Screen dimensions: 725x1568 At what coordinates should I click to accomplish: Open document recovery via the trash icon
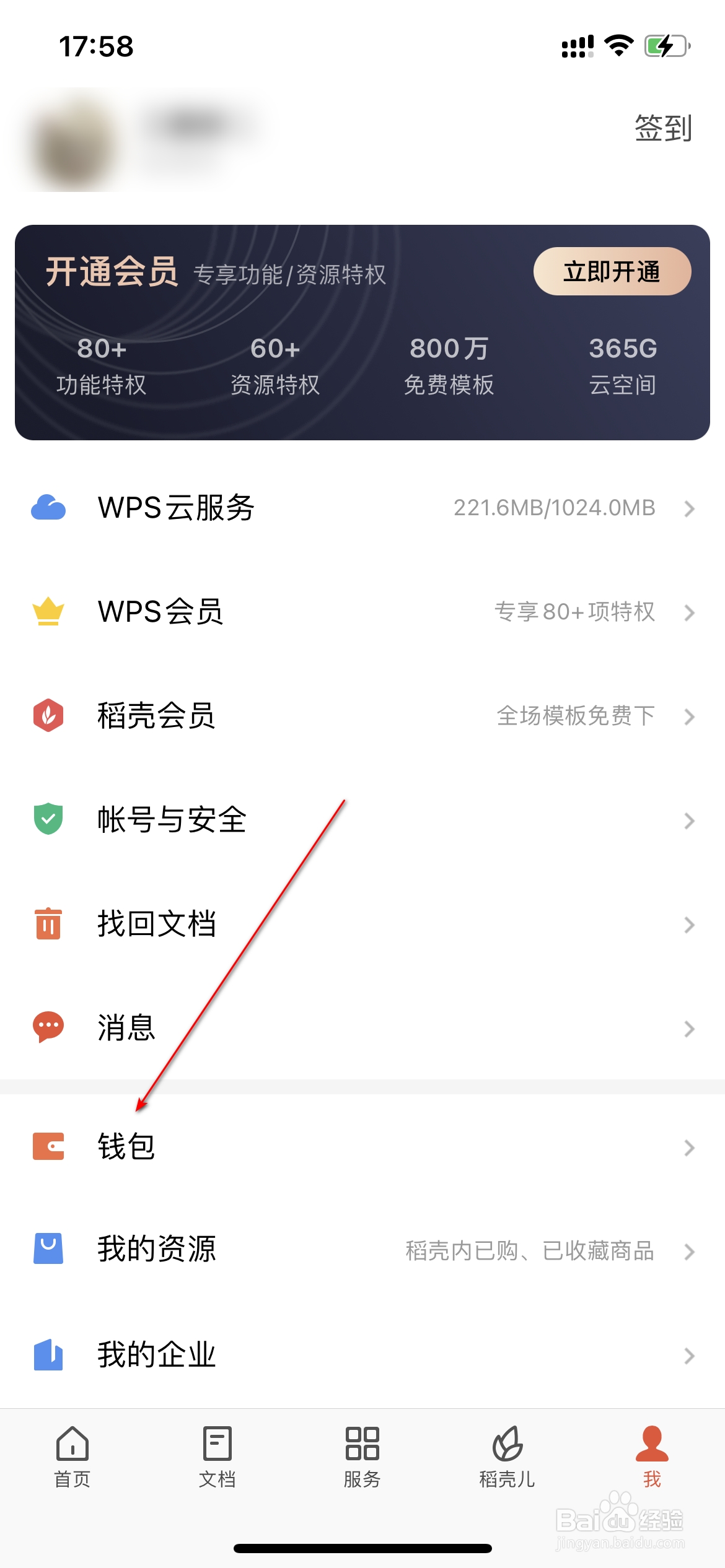click(x=48, y=924)
